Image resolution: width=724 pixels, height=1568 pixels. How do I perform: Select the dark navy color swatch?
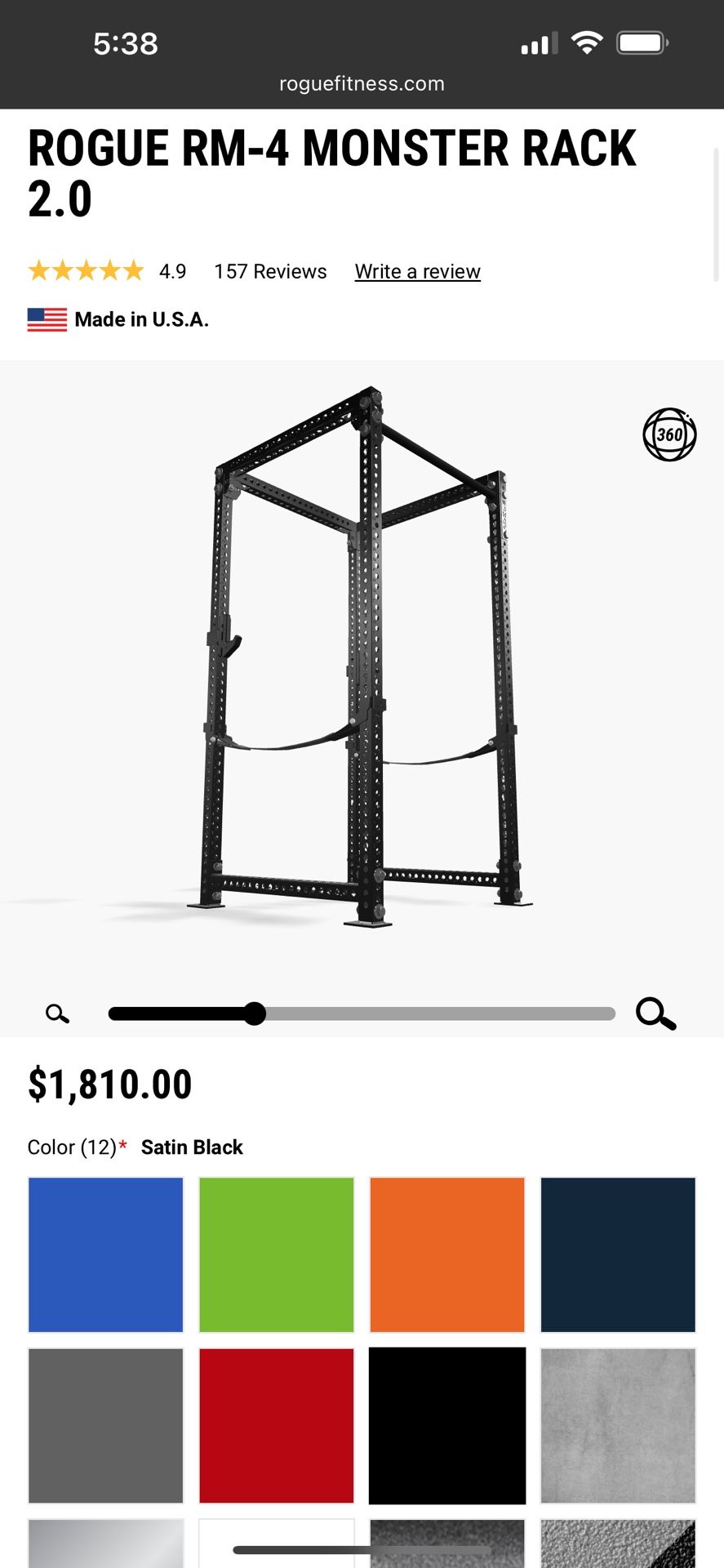[x=618, y=1254]
